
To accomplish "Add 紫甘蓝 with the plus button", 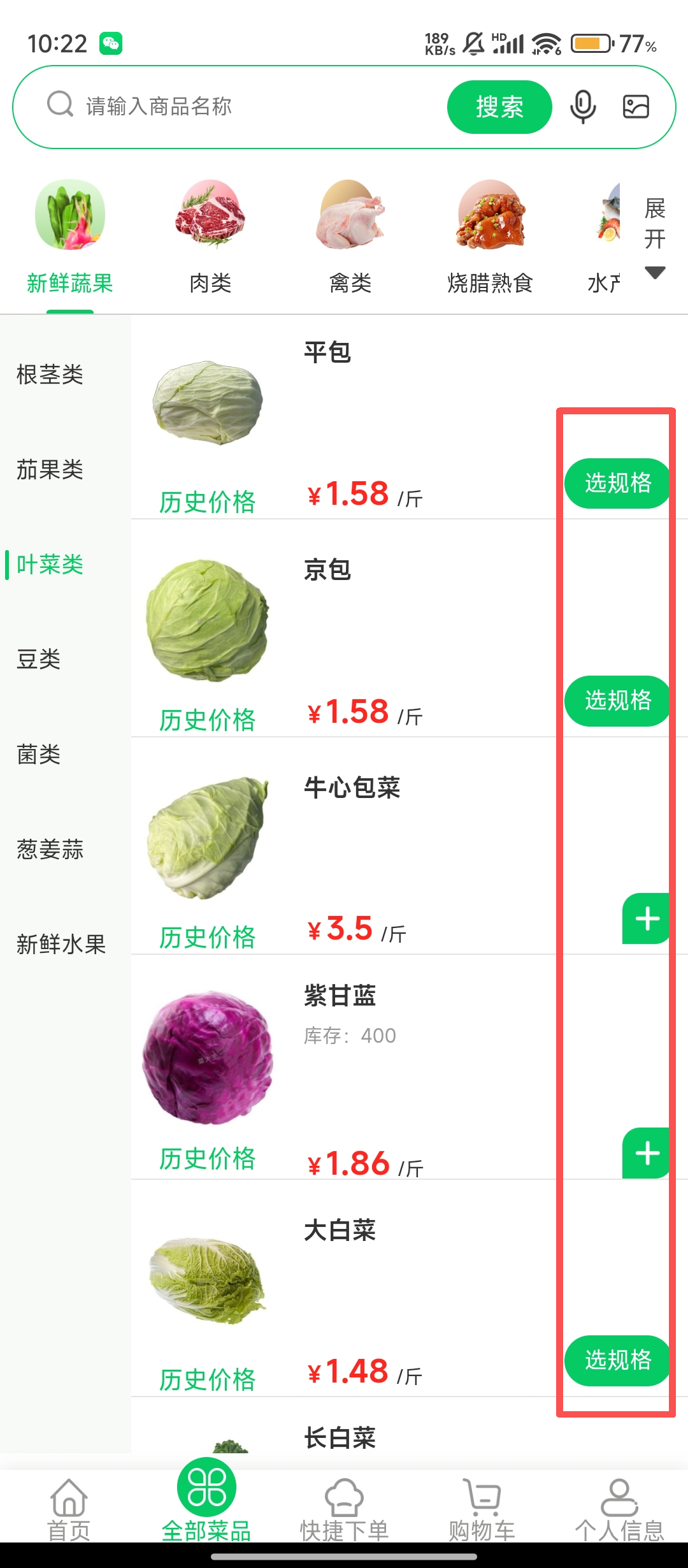I will click(x=646, y=1153).
